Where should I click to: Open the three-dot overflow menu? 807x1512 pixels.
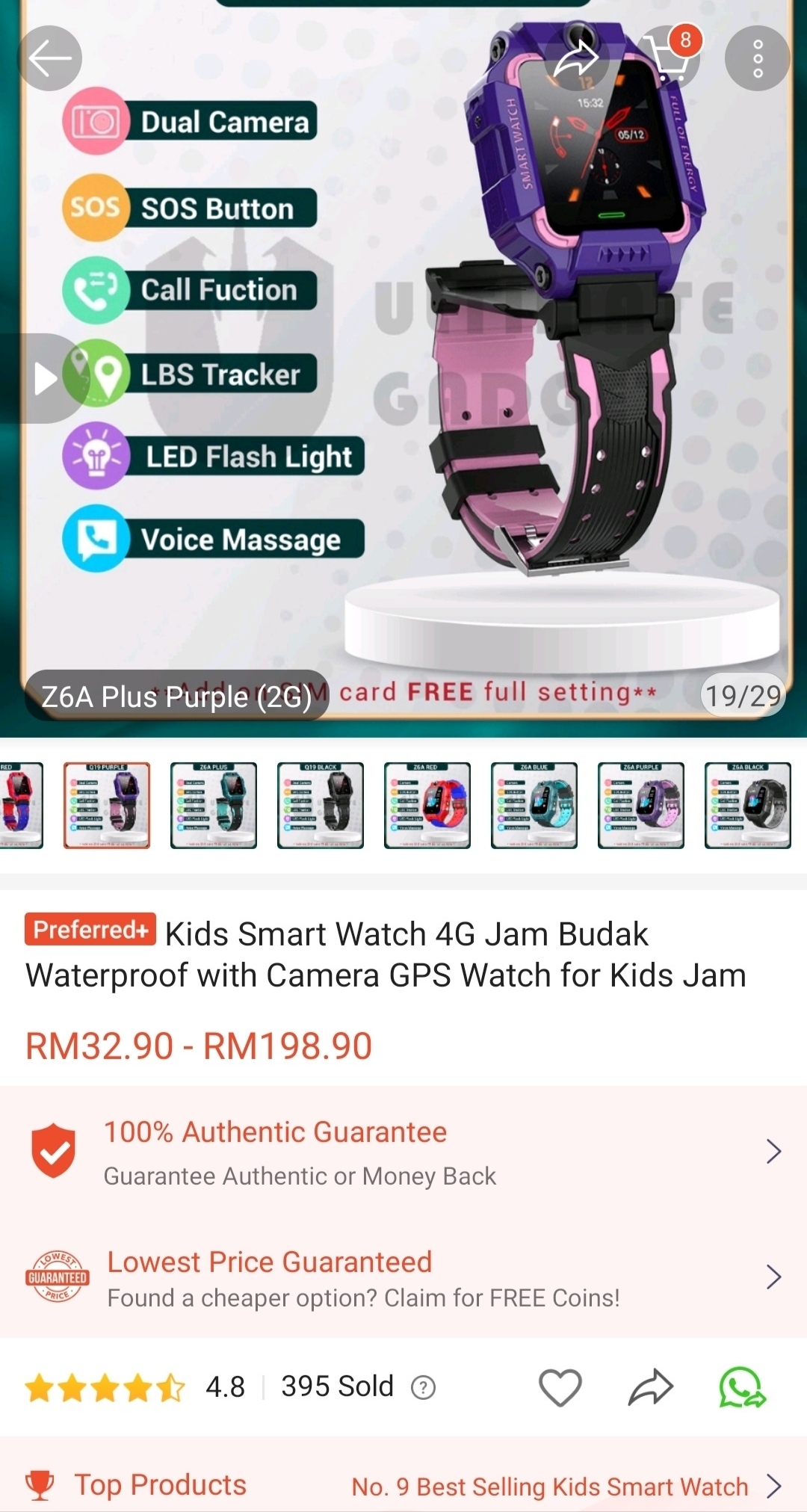(x=757, y=58)
